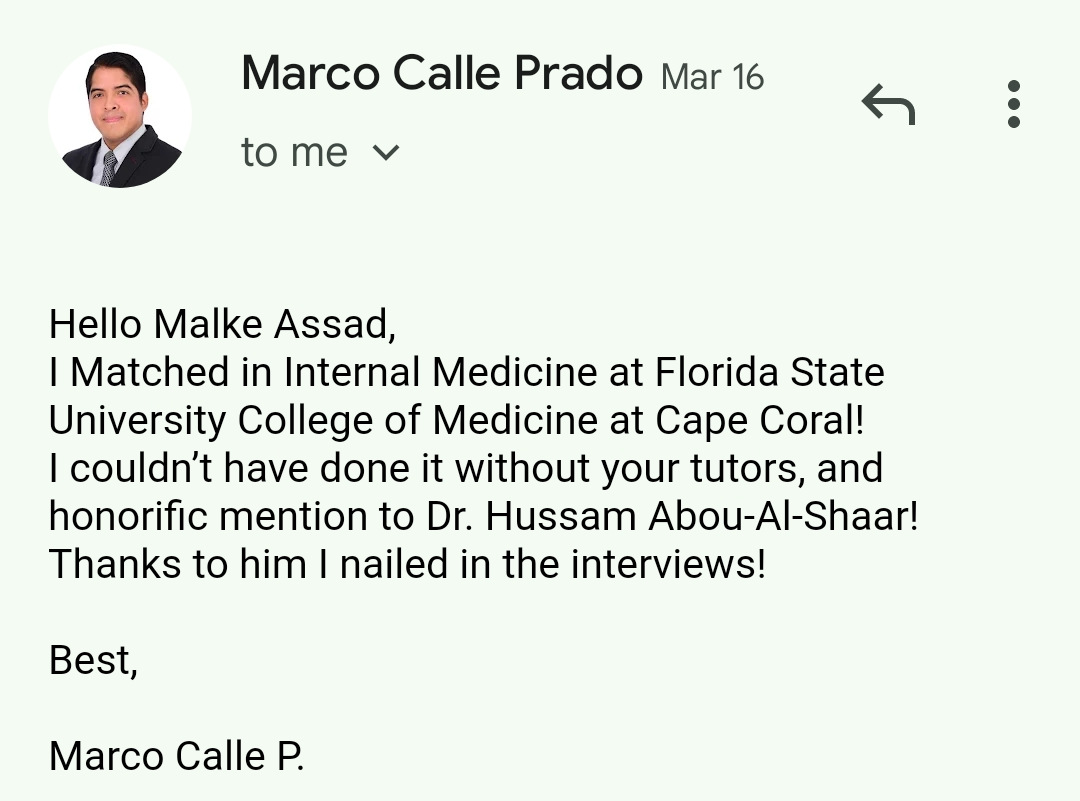Expand the 'to me' recipient details
1080x801 pixels.
385,153
